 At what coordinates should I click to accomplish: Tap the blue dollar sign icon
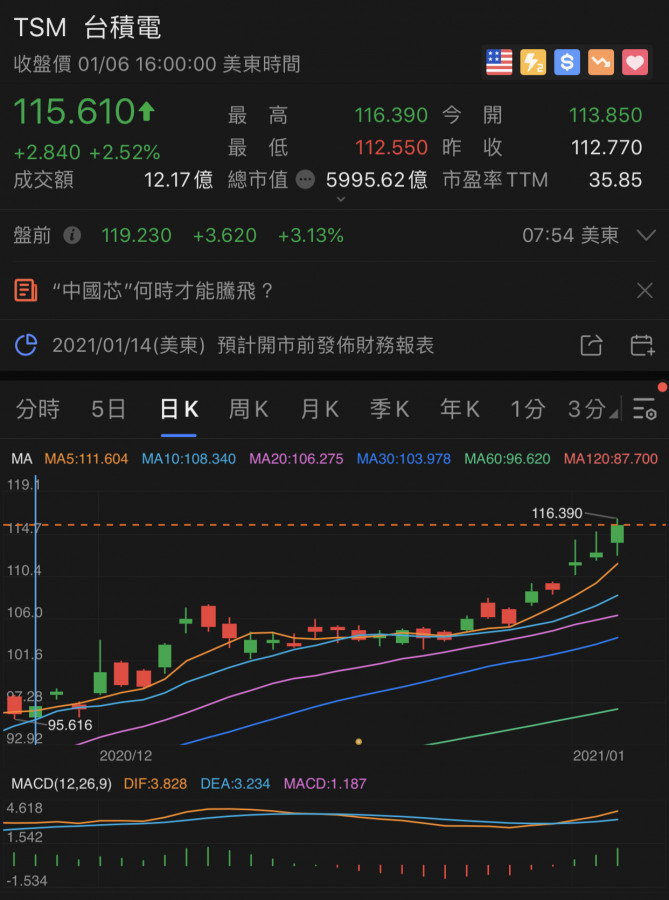[567, 63]
